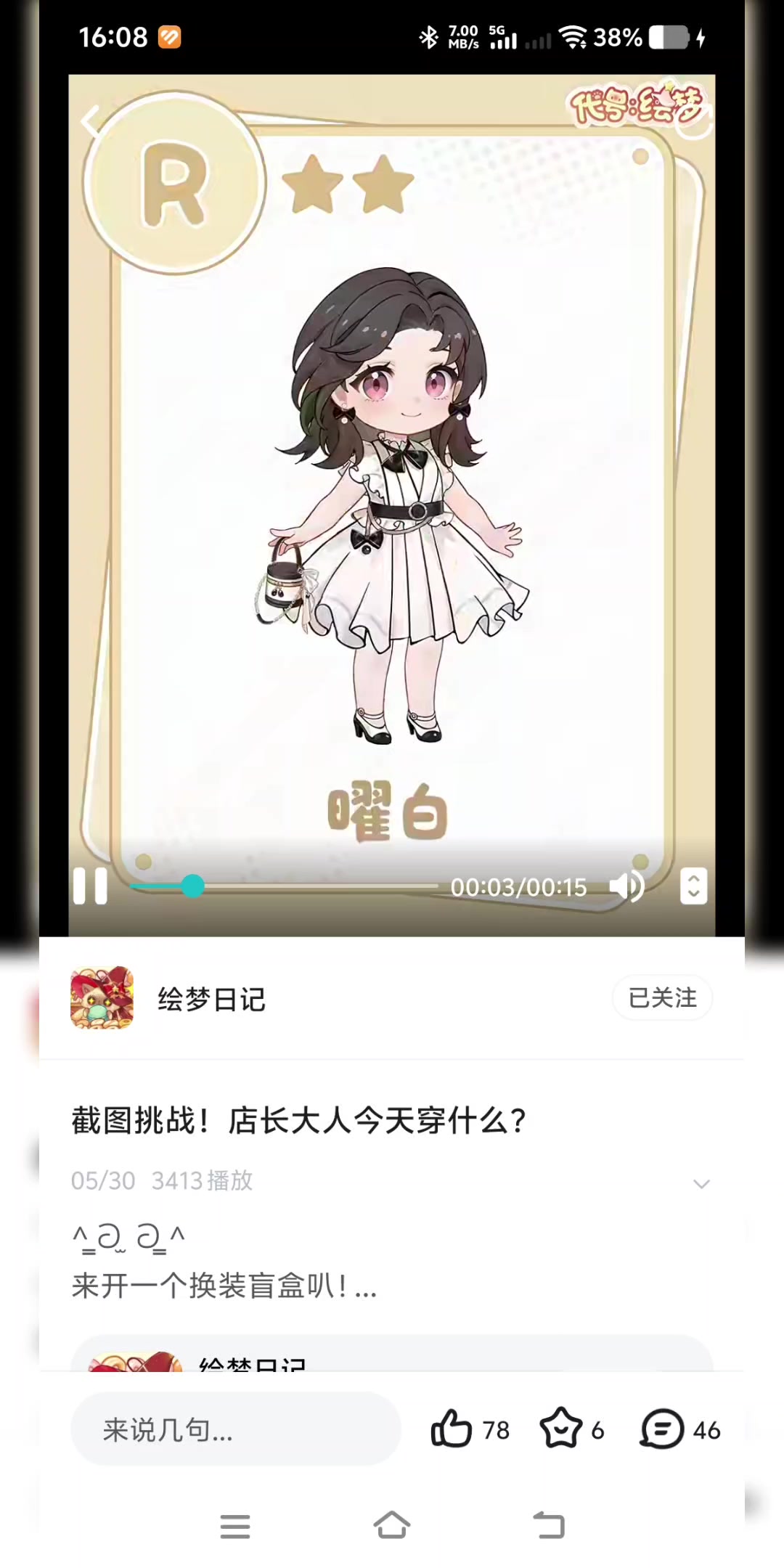Open system recent apps menu
The width and height of the screenshot is (784, 1568).
tap(235, 1526)
